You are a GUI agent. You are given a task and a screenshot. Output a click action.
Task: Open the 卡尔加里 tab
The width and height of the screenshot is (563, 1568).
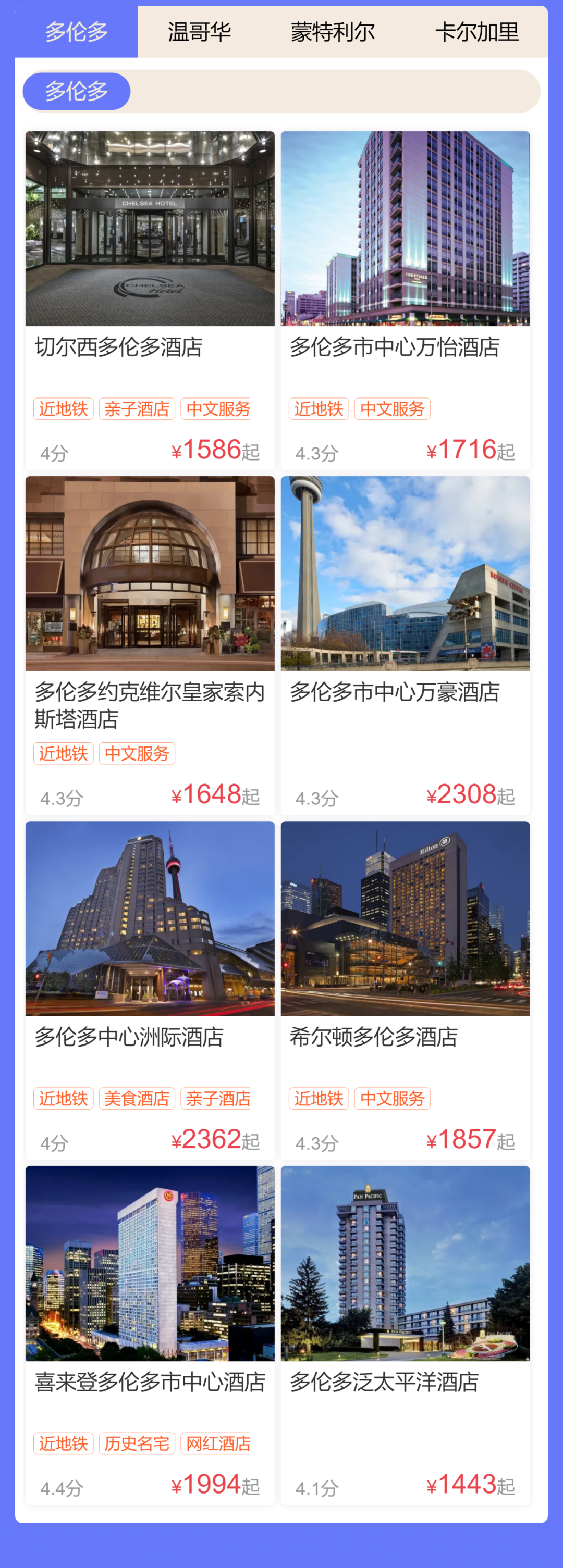pyautogui.click(x=476, y=32)
